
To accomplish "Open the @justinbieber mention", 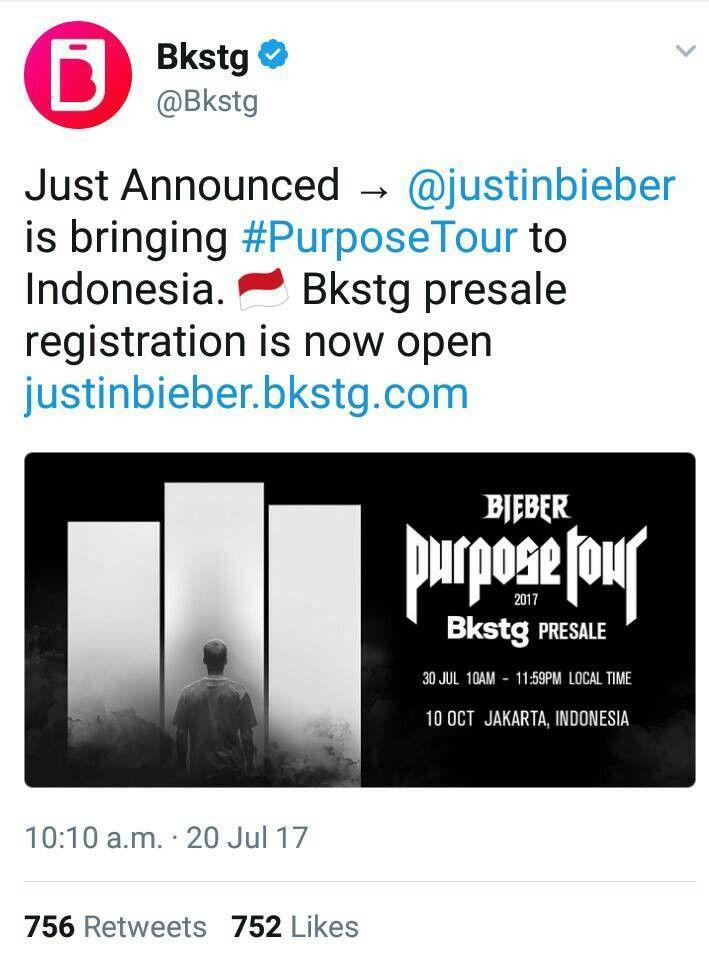I will pyautogui.click(x=540, y=186).
